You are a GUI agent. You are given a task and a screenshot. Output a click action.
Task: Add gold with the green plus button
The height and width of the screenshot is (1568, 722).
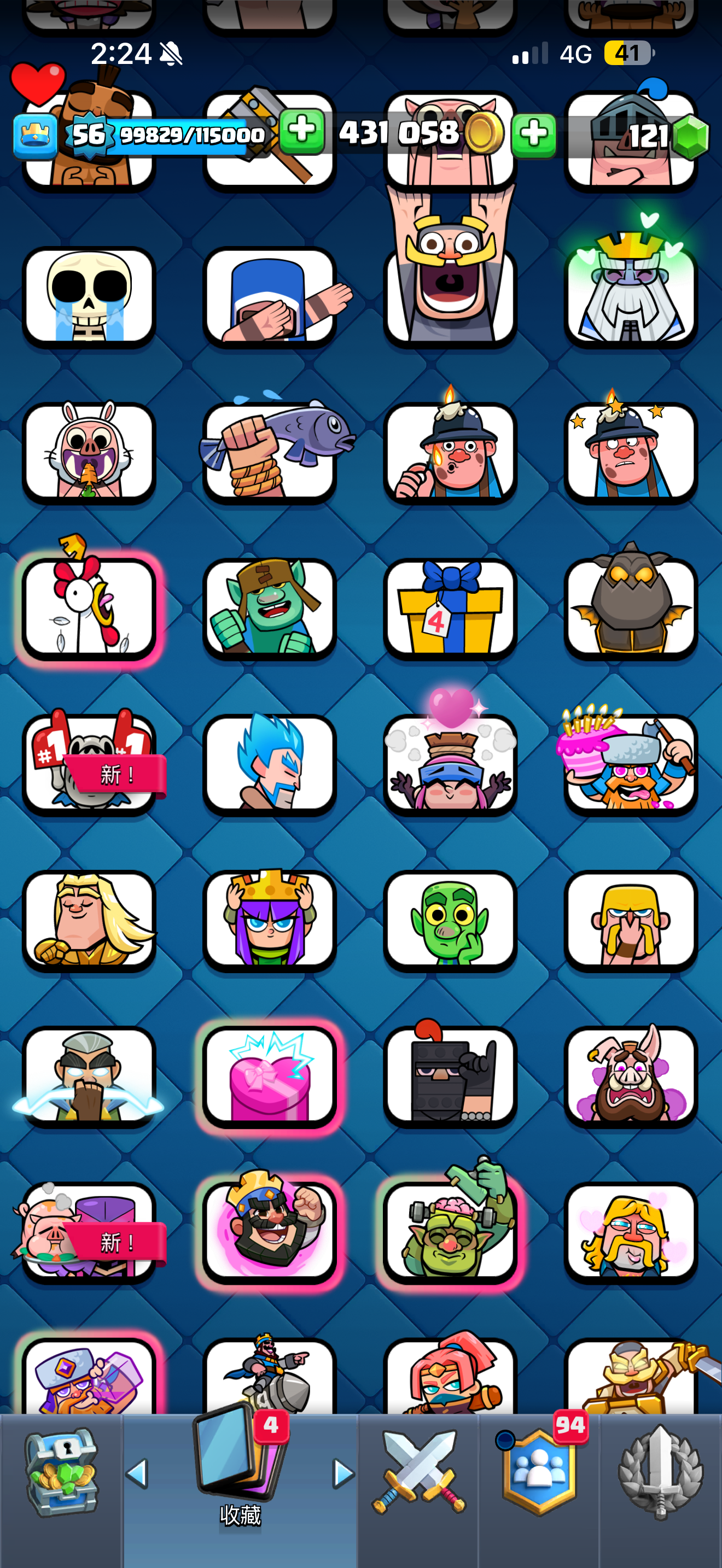click(x=302, y=131)
